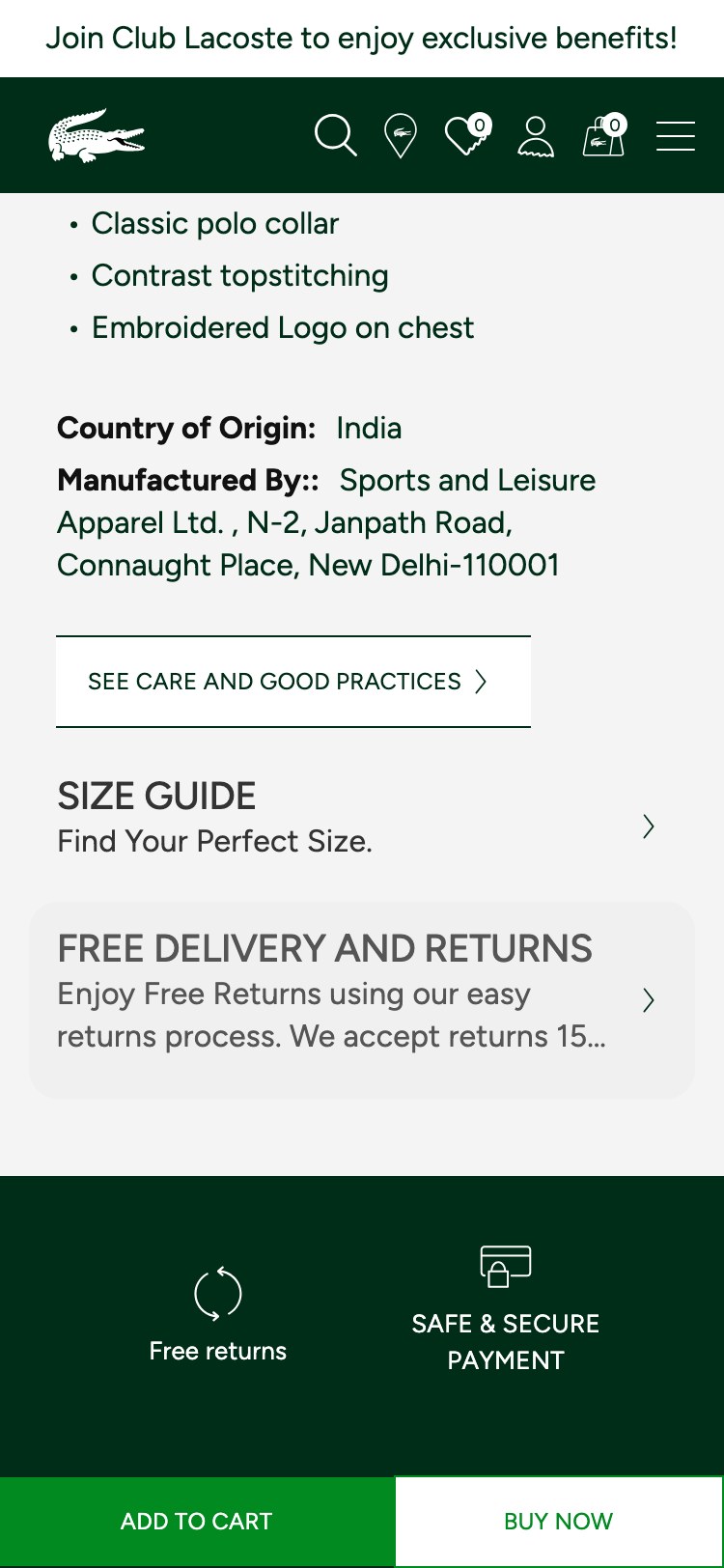Click the wishlist counter badge showing zero

[x=478, y=123]
